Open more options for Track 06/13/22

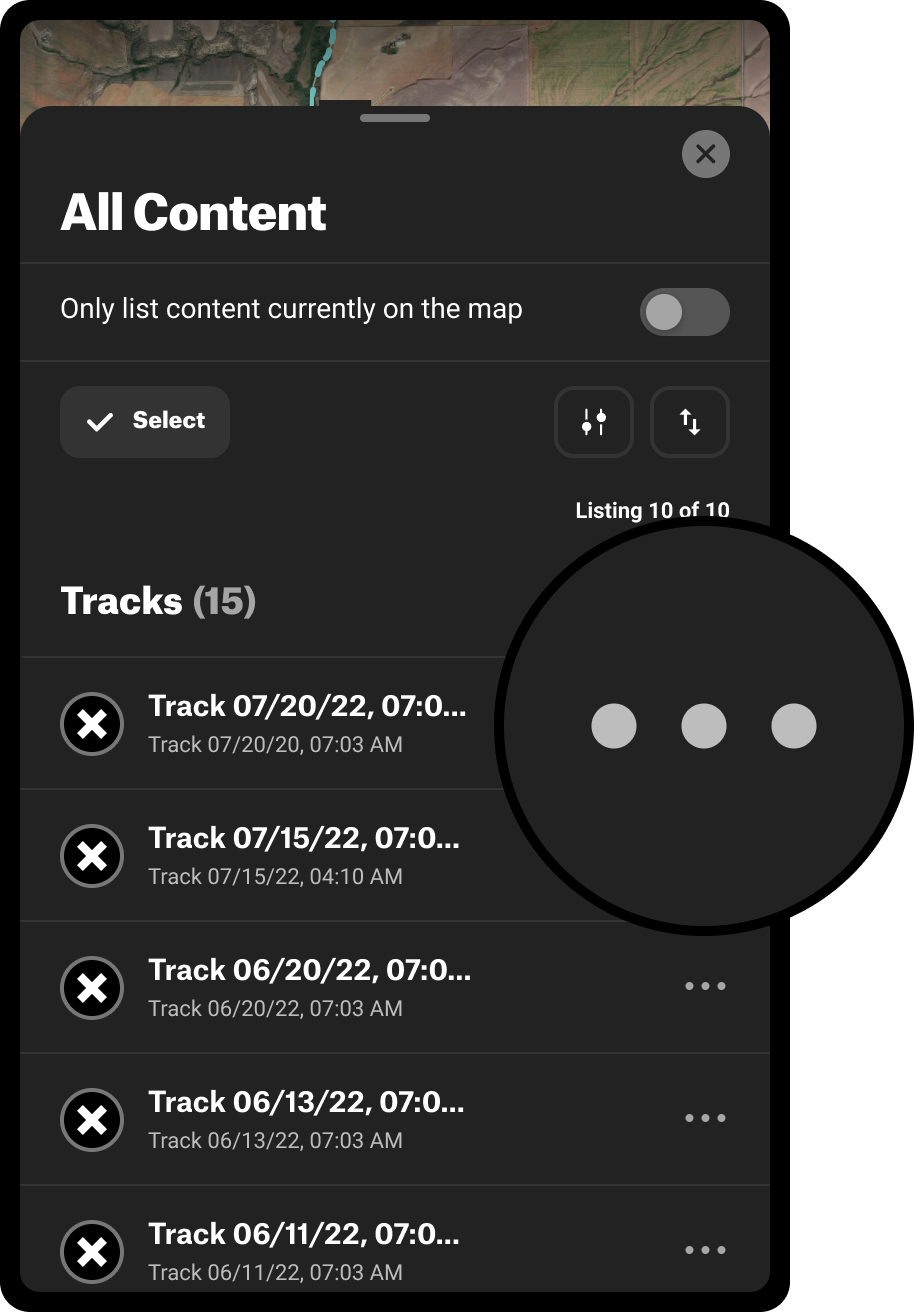[x=705, y=1119]
